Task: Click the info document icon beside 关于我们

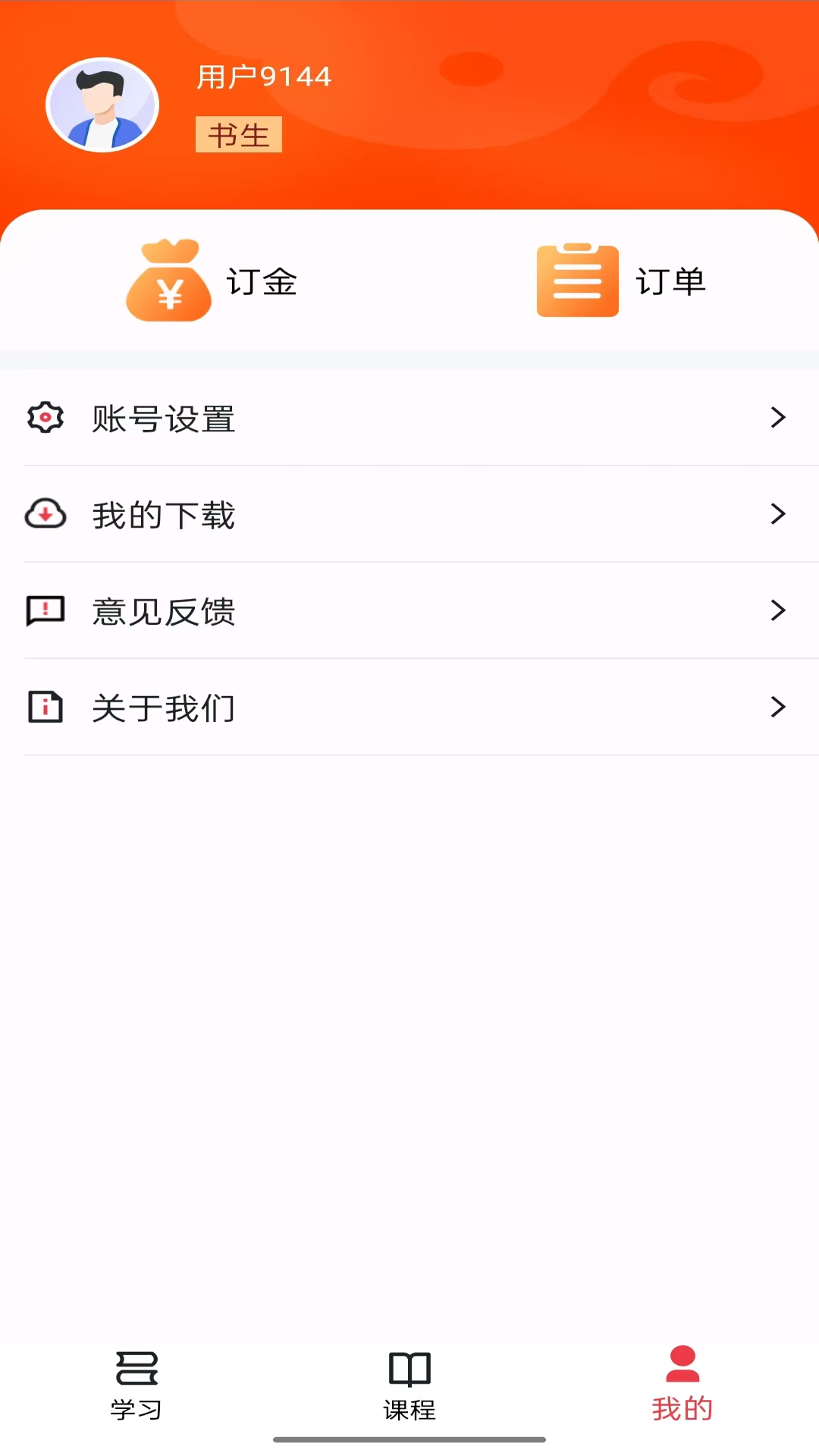Action: (45, 707)
